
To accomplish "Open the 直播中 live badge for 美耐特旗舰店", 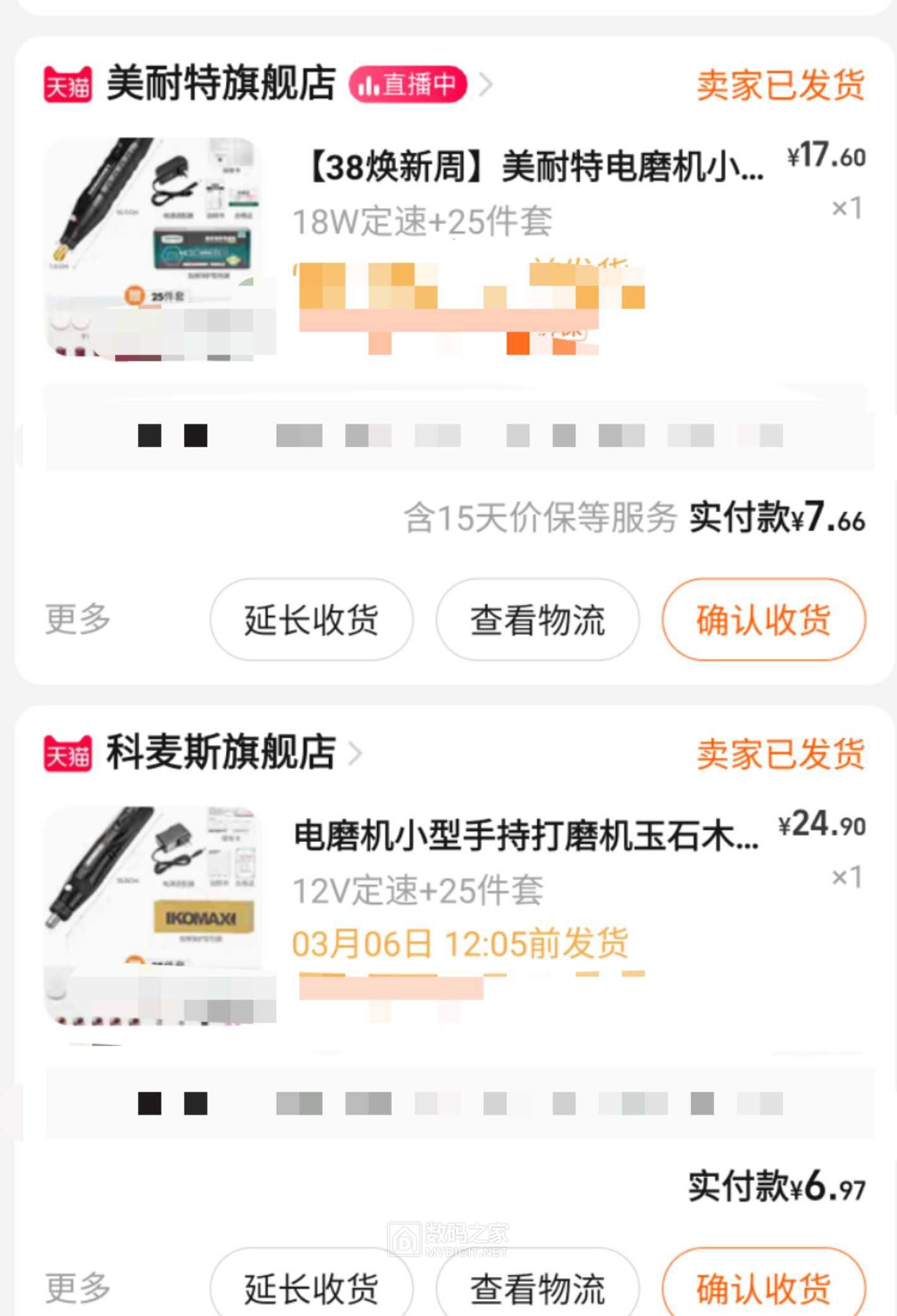I will coord(408,84).
